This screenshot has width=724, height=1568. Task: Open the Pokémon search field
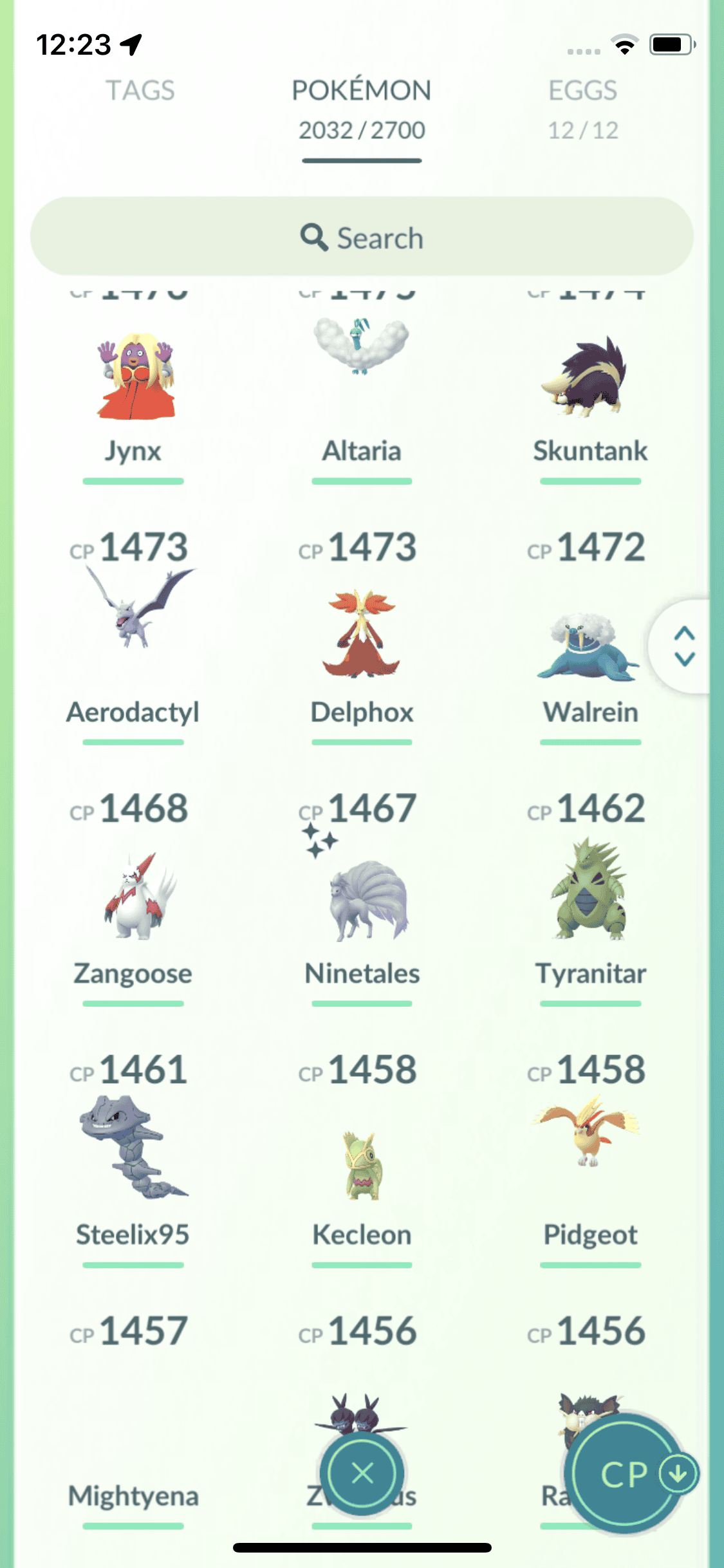(x=362, y=238)
